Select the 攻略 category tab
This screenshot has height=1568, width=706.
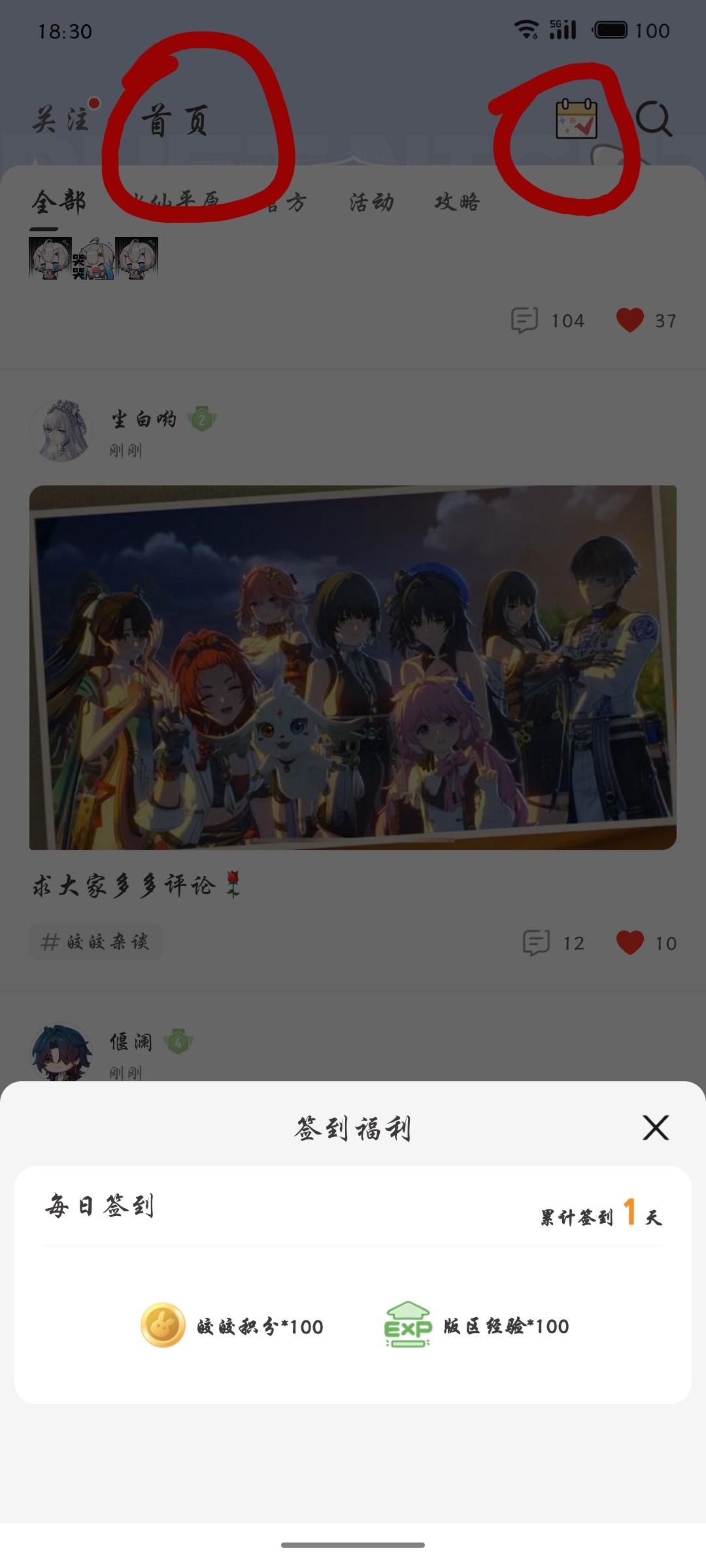[457, 202]
